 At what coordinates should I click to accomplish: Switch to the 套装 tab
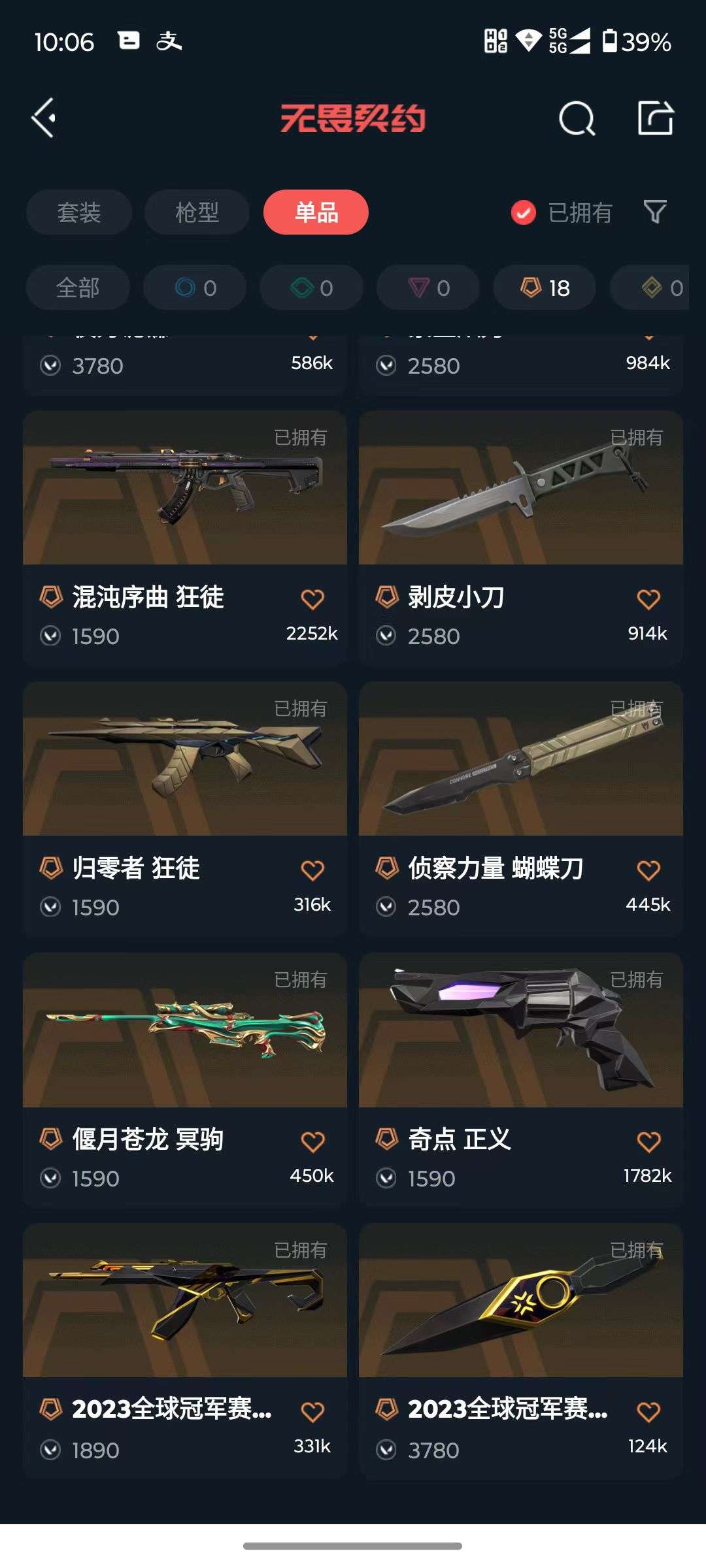(78, 212)
